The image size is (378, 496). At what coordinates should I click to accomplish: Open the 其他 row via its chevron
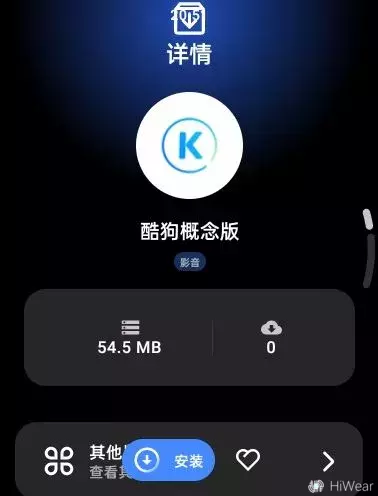click(328, 462)
